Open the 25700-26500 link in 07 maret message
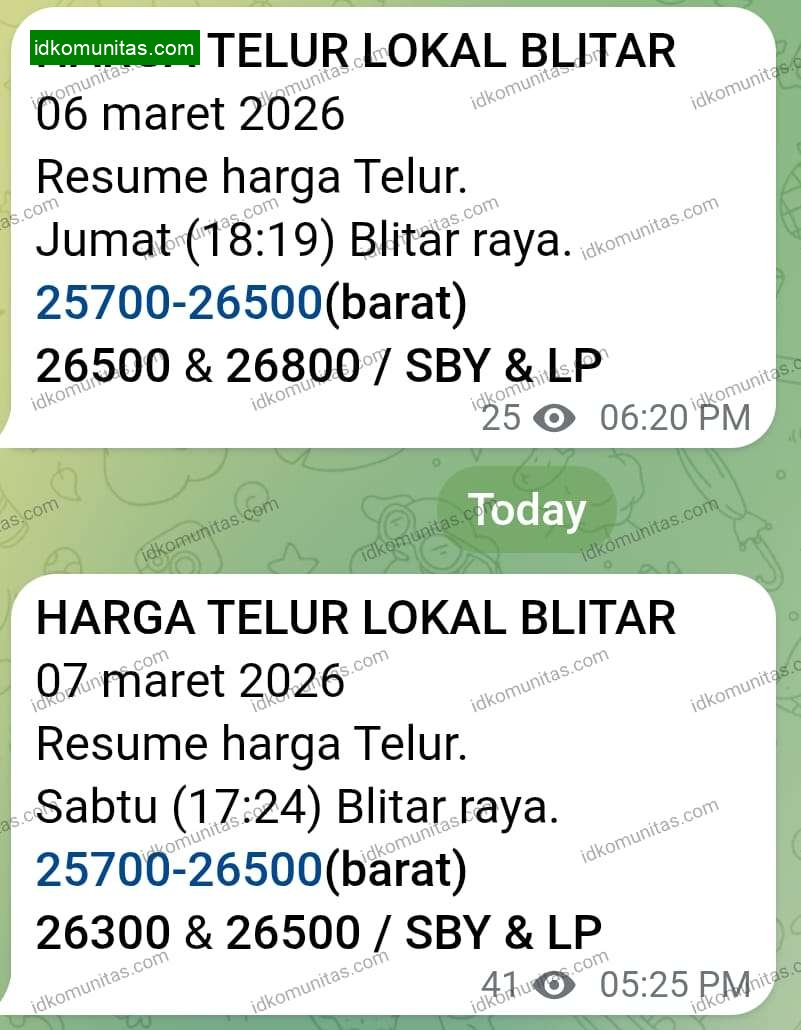Viewport: 801px width, 1030px height. click(x=180, y=871)
